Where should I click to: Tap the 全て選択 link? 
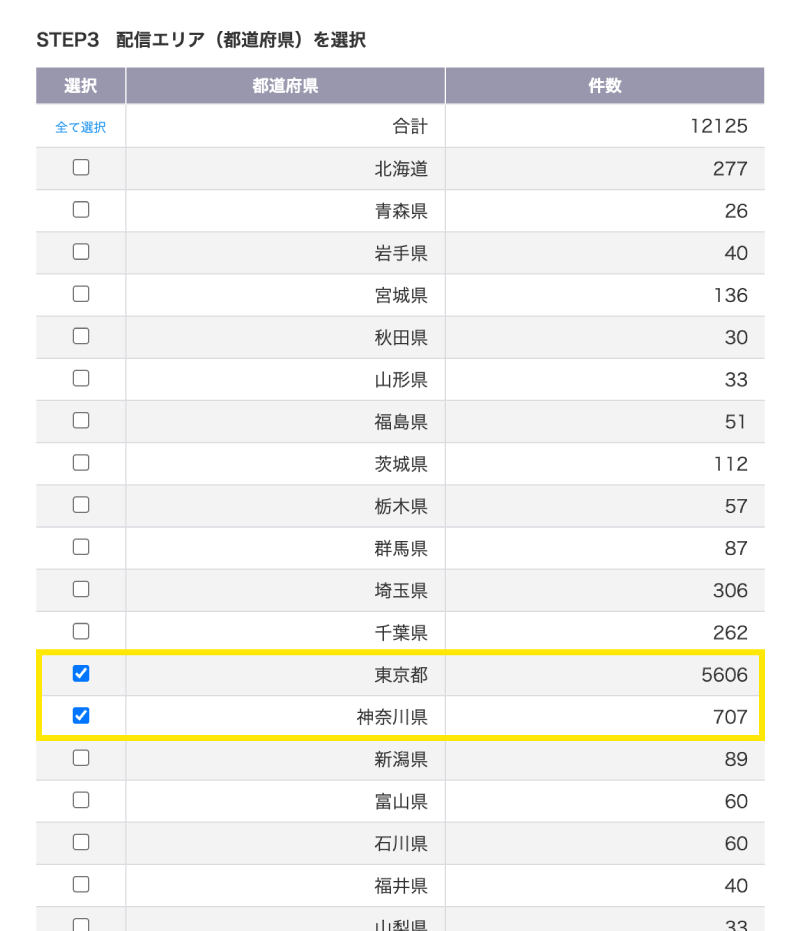(80, 127)
